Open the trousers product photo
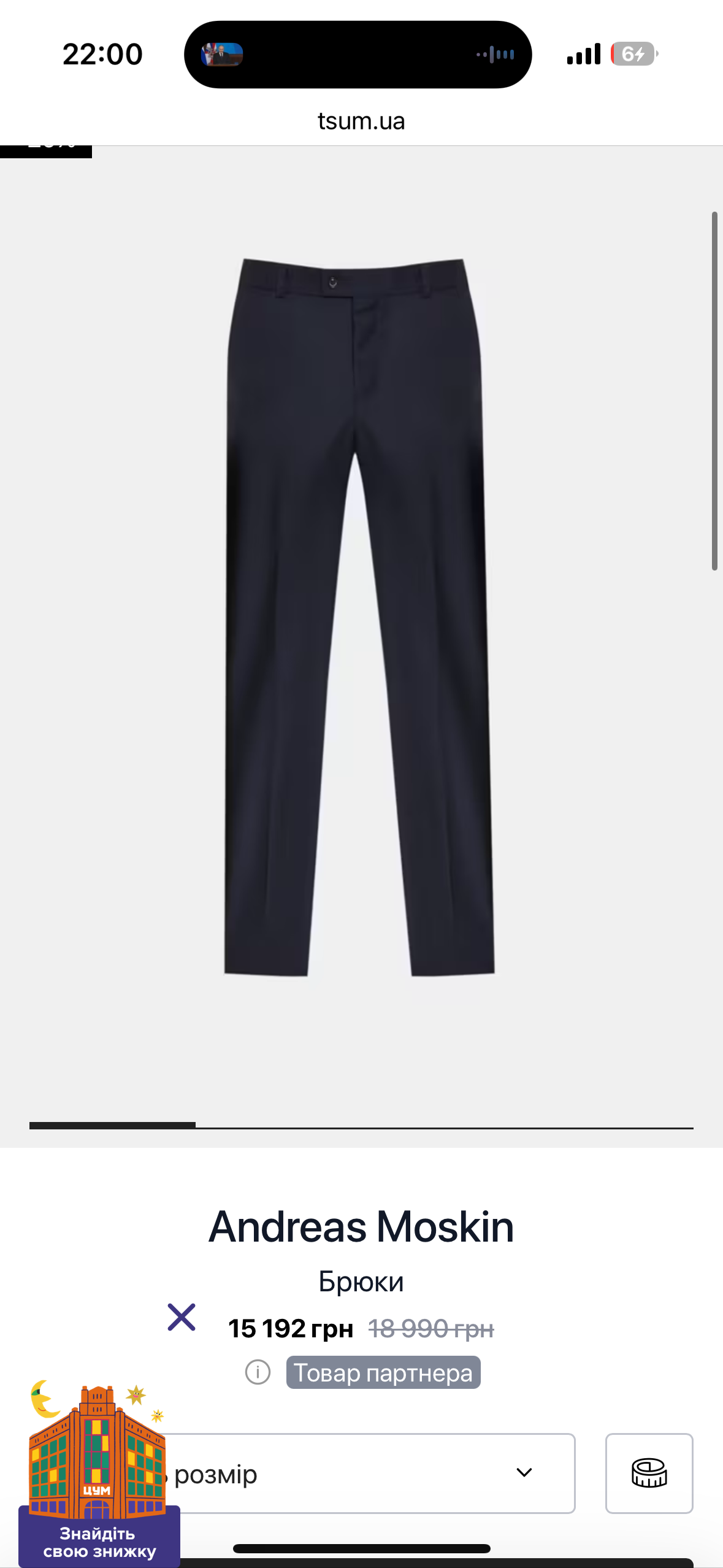 click(361, 617)
